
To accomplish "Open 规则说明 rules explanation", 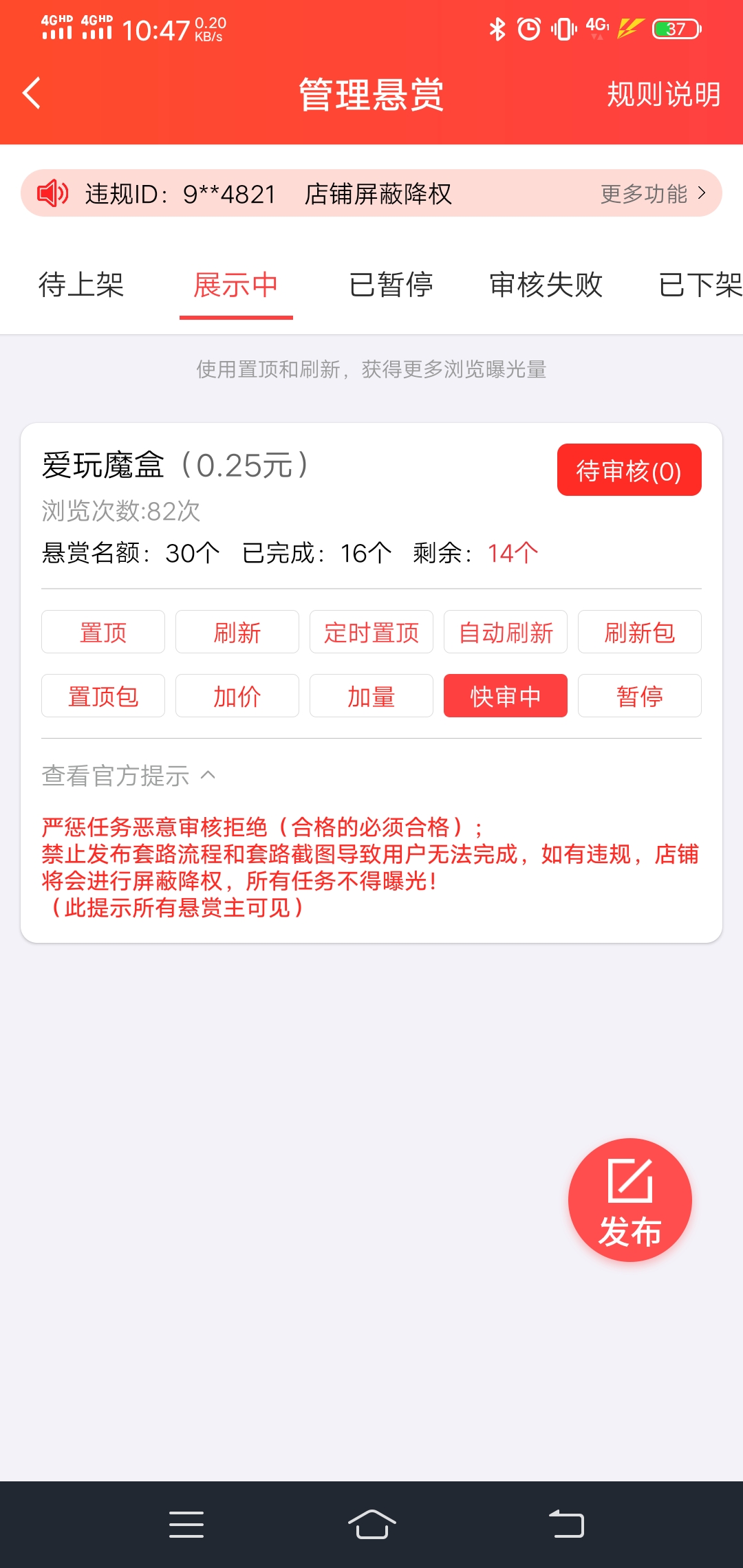I will click(663, 94).
